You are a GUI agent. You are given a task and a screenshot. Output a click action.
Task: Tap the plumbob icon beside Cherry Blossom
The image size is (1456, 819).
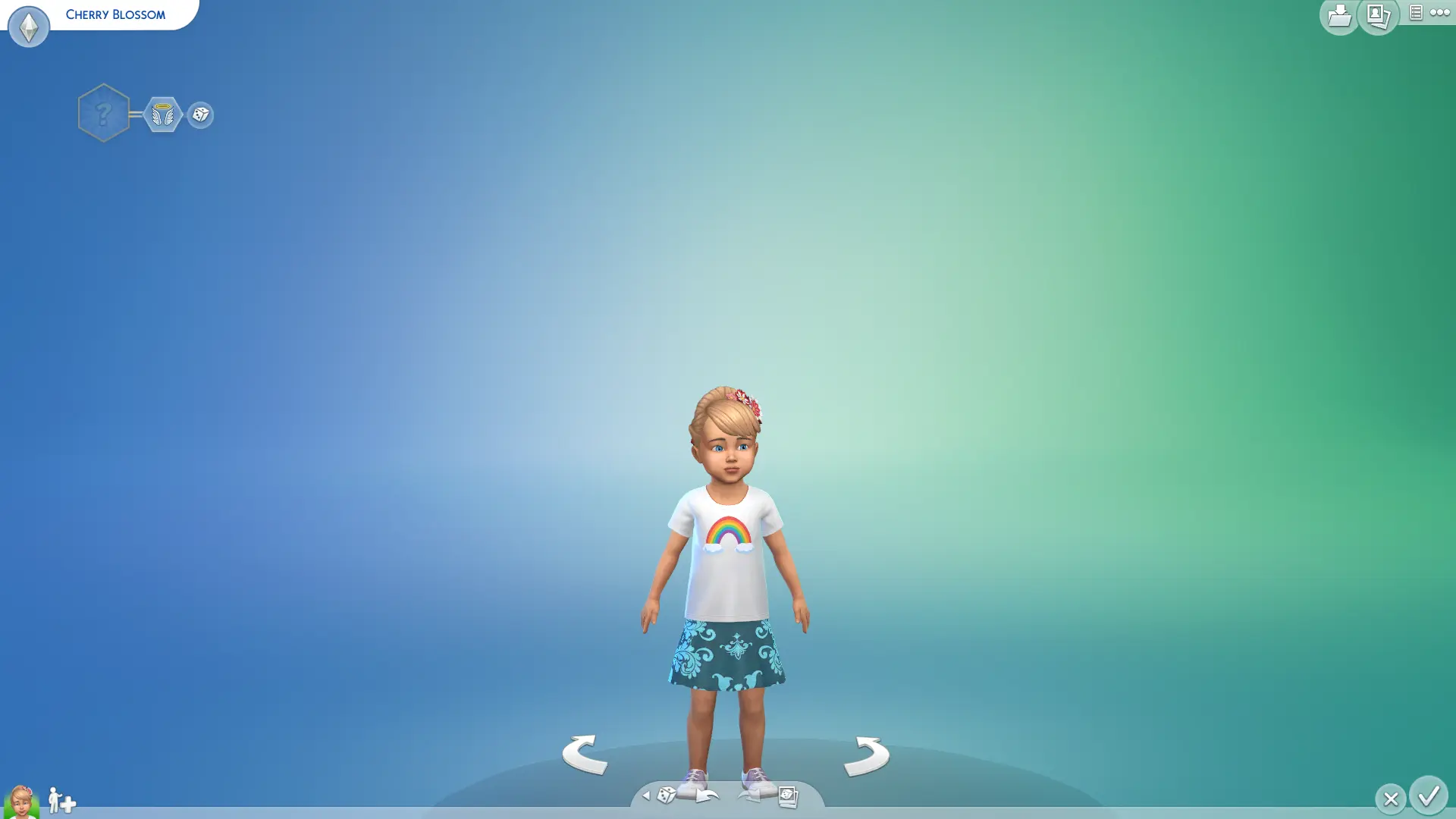click(28, 27)
